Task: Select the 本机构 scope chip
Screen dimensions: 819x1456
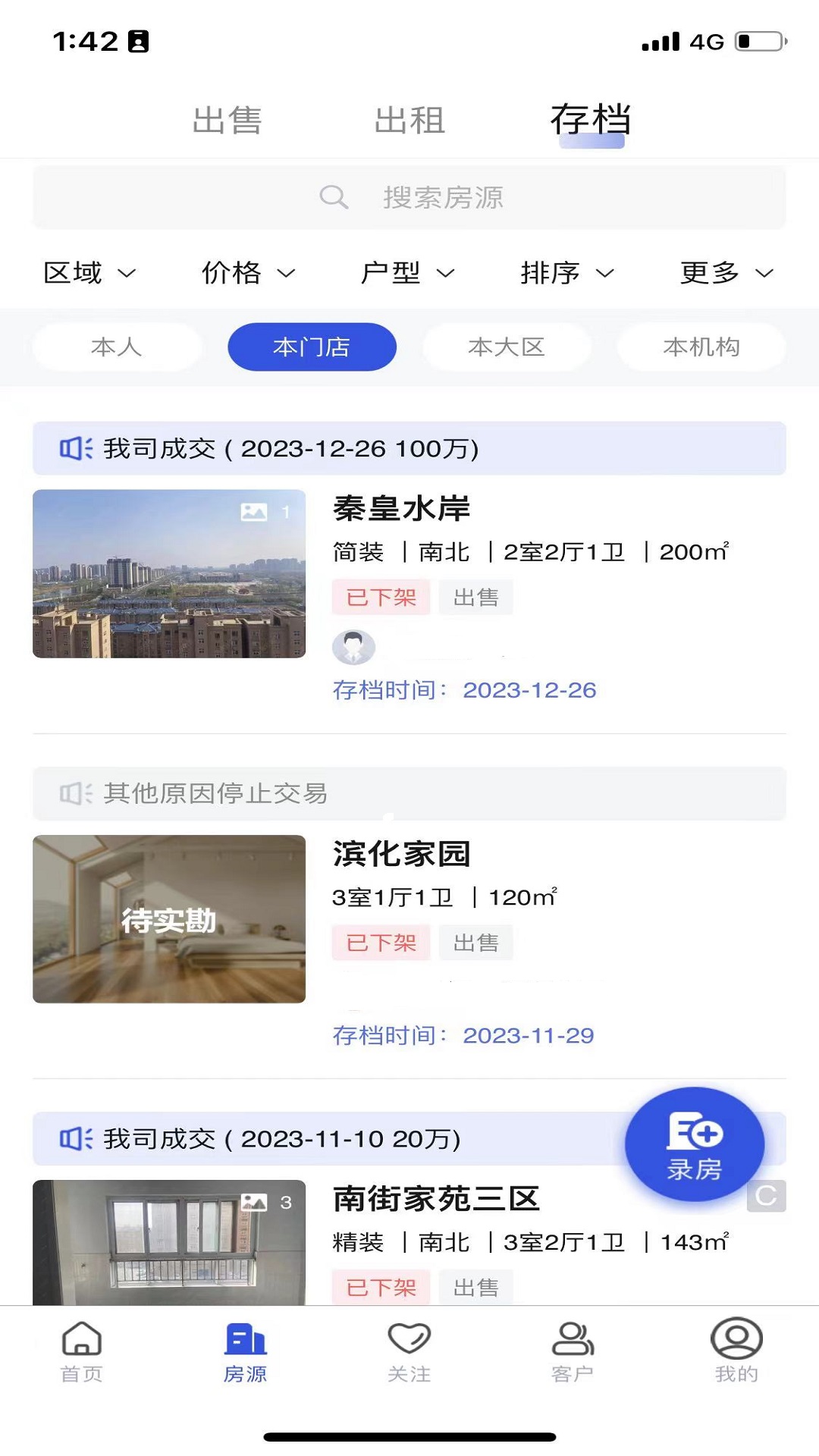Action: click(x=701, y=347)
